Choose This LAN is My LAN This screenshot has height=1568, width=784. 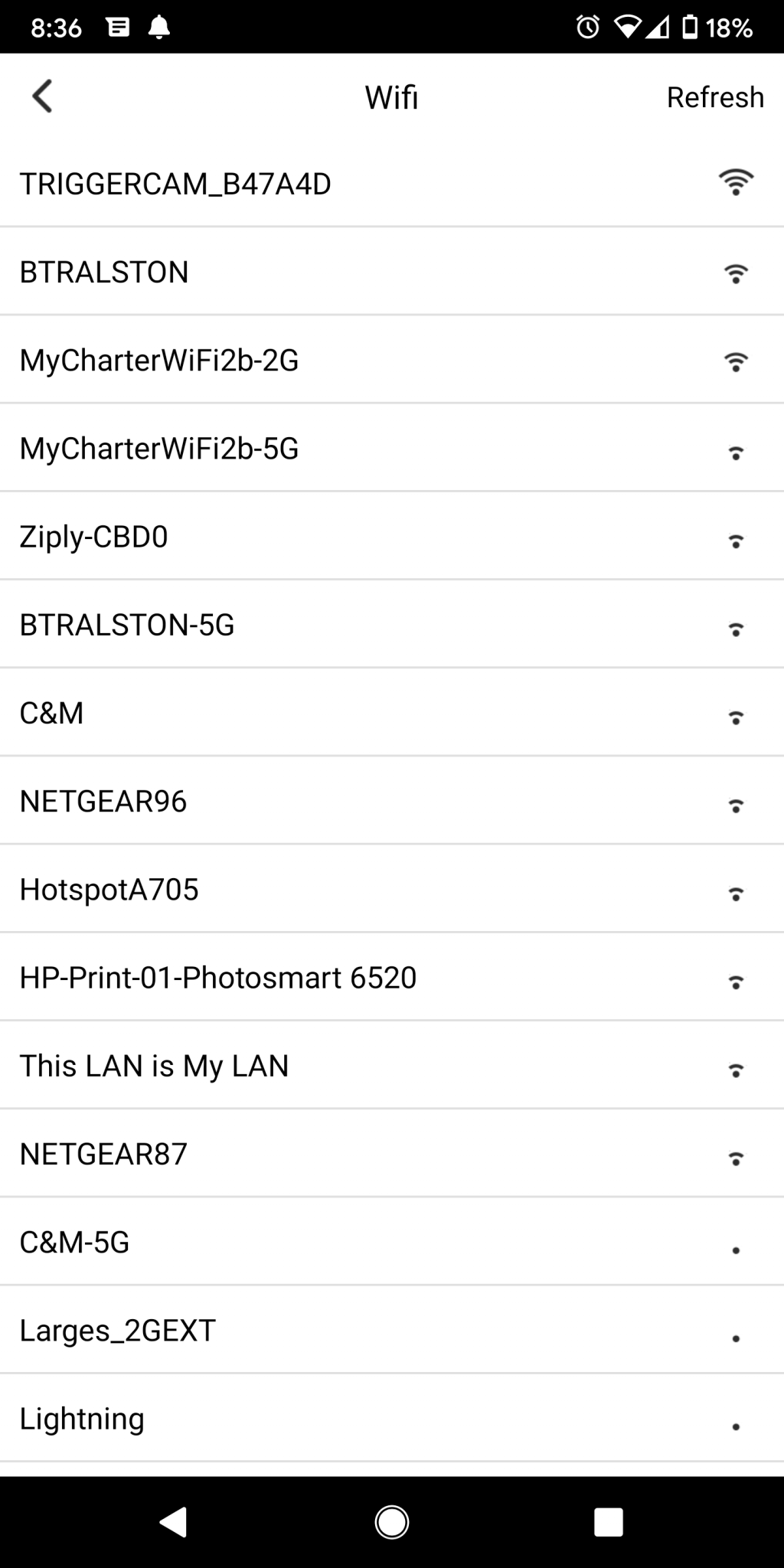coord(392,1065)
